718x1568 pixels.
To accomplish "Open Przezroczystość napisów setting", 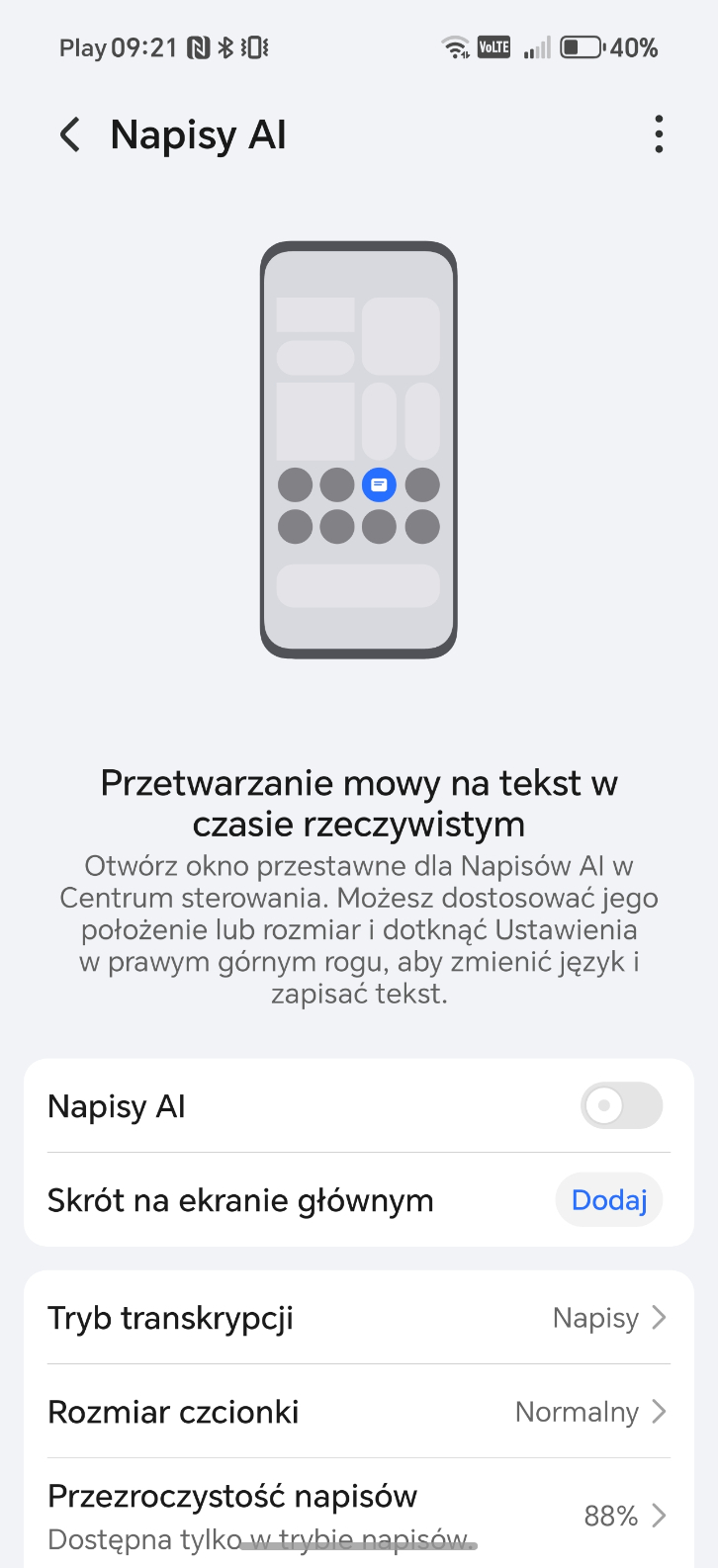I will click(358, 1514).
